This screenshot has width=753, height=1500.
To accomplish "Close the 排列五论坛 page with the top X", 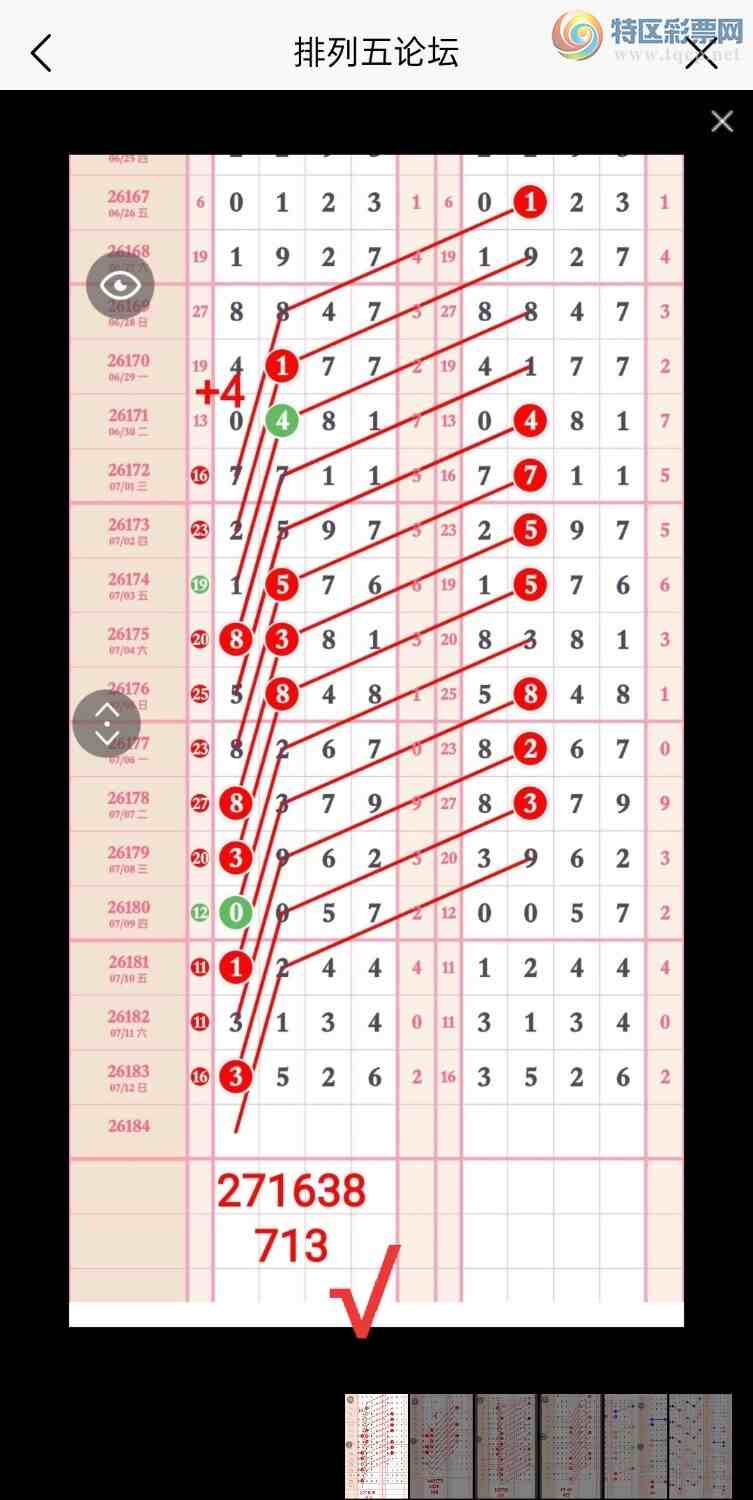I will pos(702,53).
